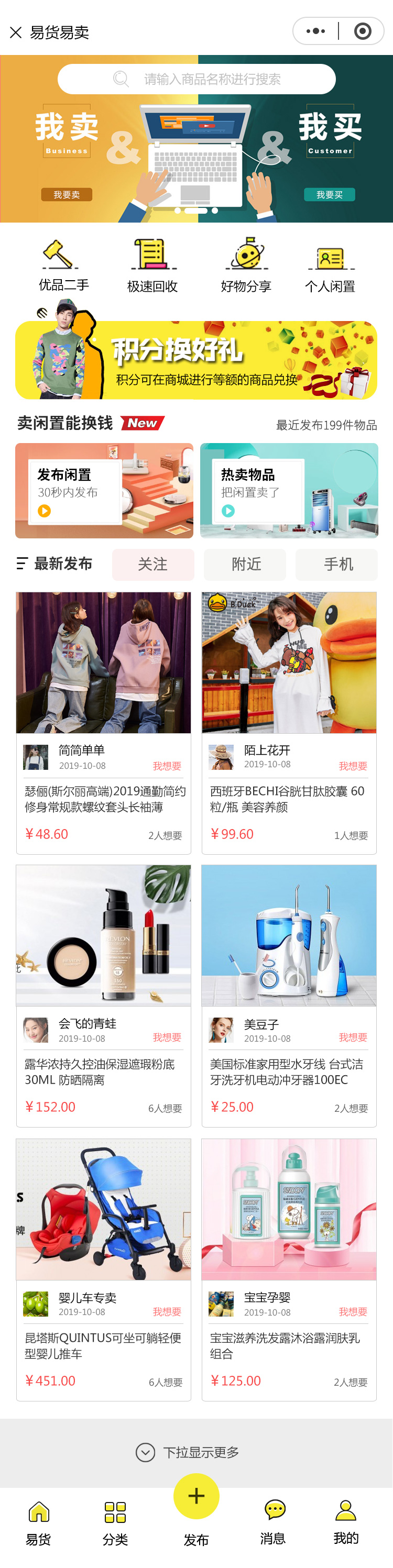Go to 好物分享 section
This screenshot has width=393, height=1568.
click(x=246, y=266)
